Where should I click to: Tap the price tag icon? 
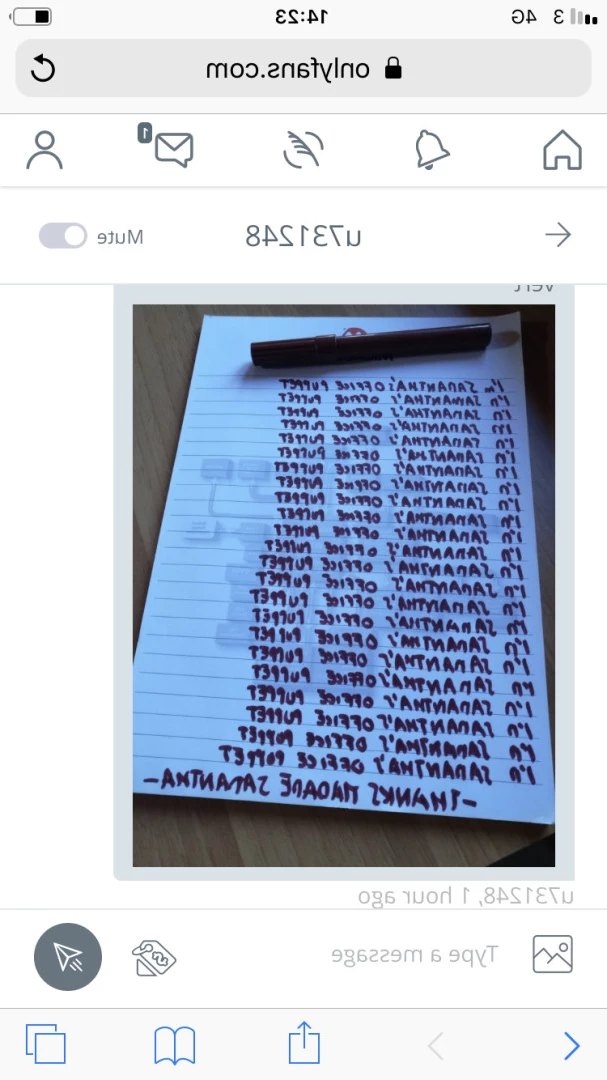click(154, 957)
